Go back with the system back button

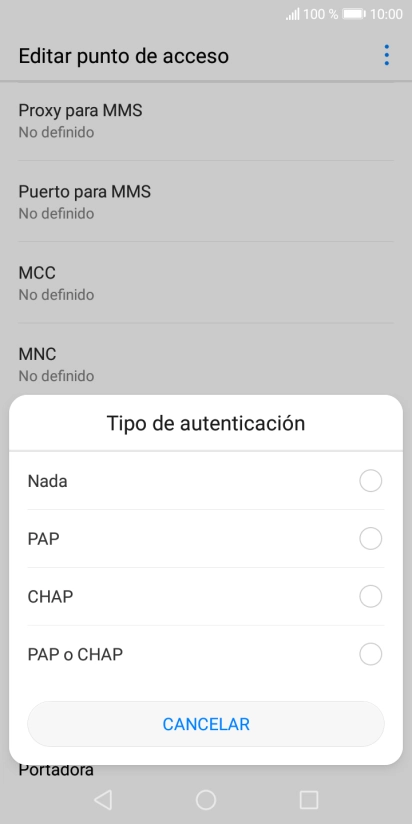(x=103, y=800)
